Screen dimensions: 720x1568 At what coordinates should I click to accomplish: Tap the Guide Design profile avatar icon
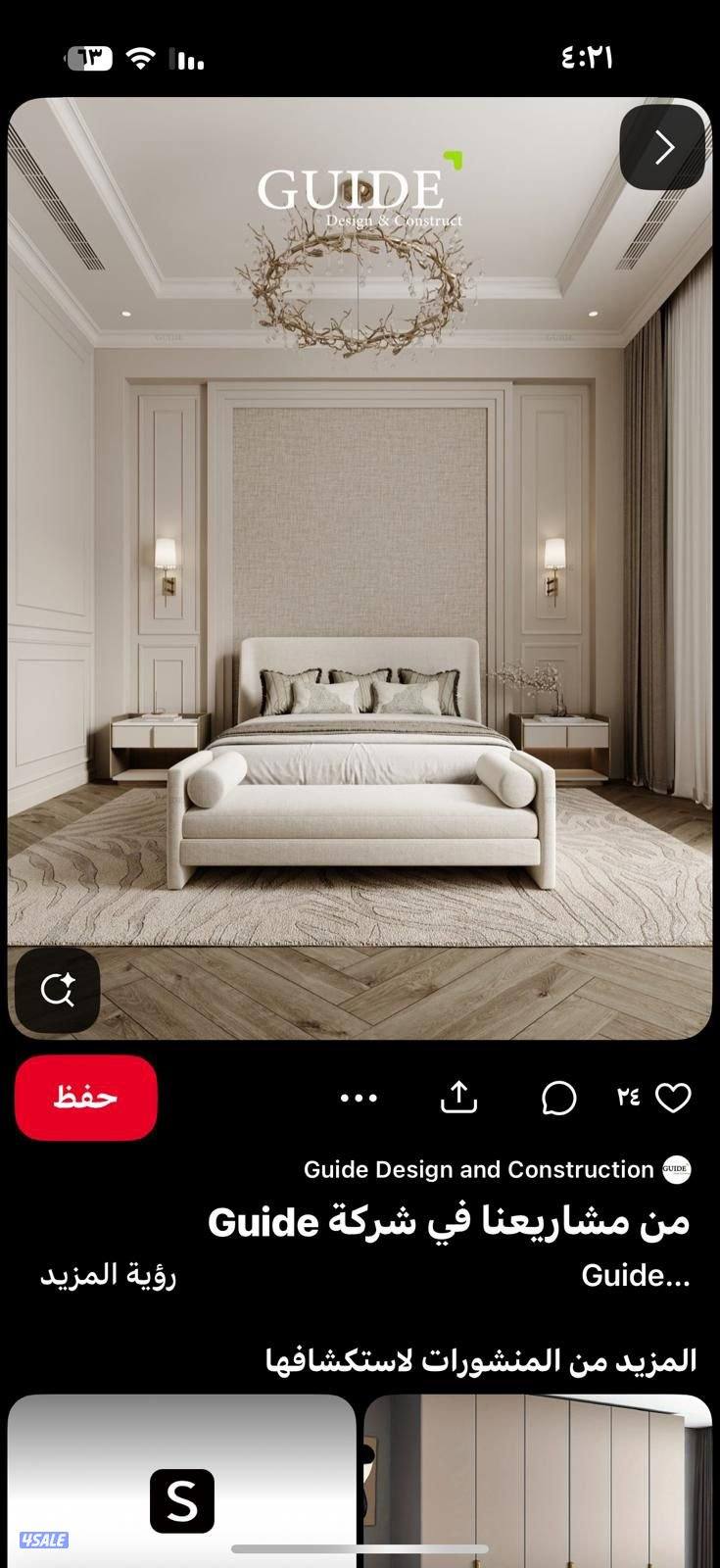675,1169
